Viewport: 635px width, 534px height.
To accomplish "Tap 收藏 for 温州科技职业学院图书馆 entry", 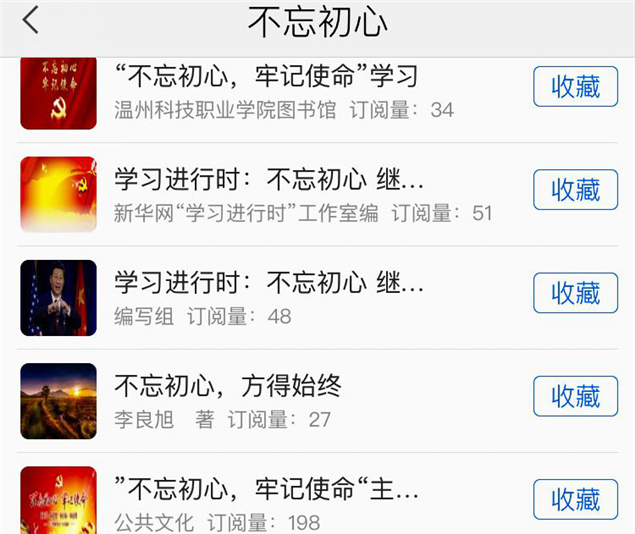I will click(x=575, y=87).
